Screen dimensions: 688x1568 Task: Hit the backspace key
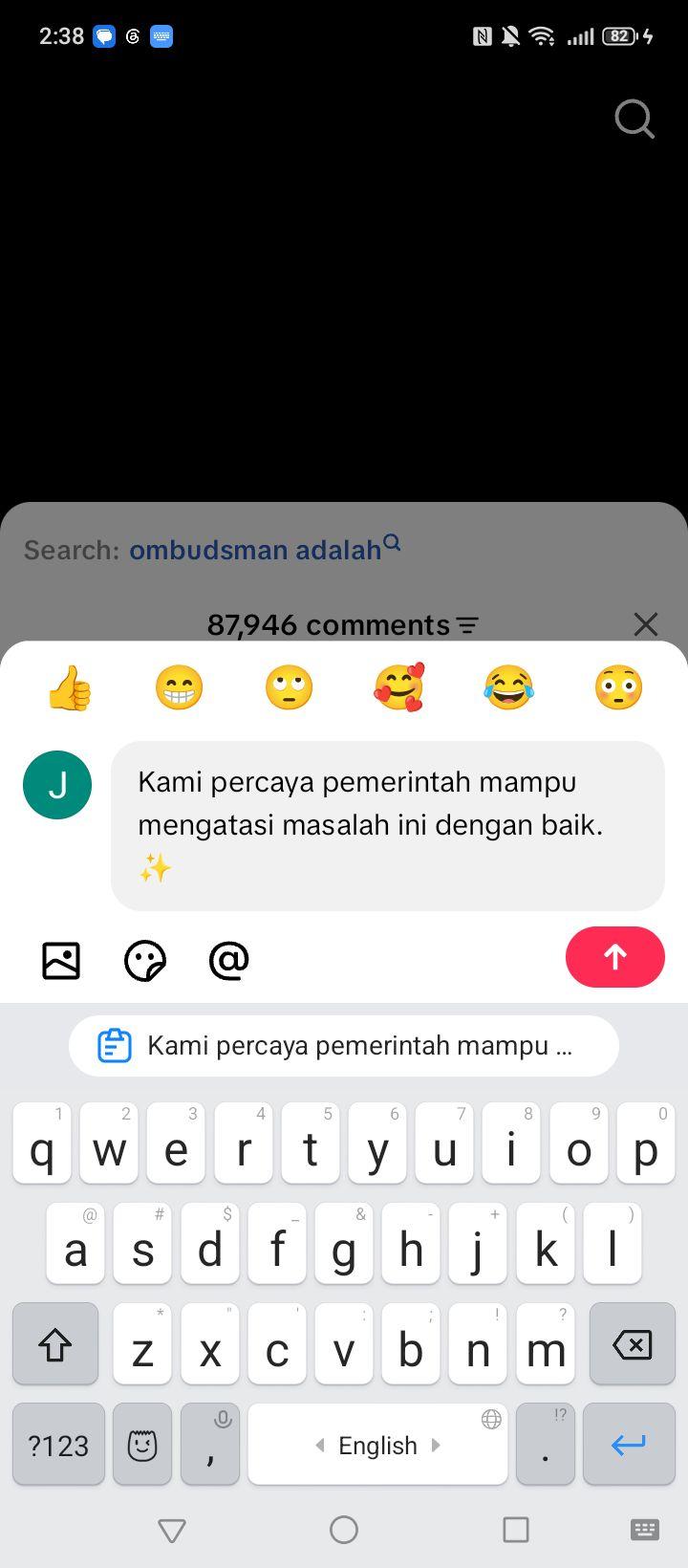point(632,1344)
